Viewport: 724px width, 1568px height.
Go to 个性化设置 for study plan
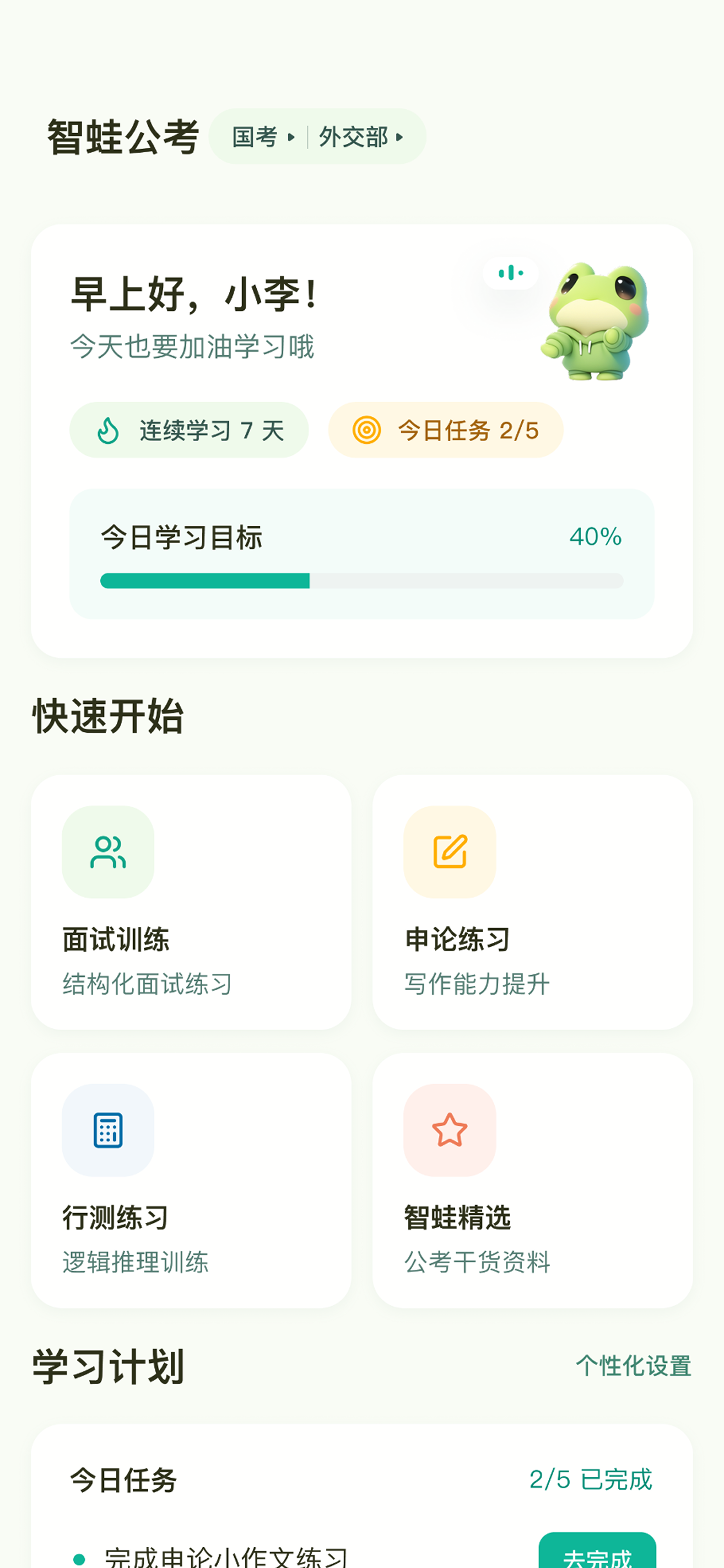click(x=633, y=1365)
